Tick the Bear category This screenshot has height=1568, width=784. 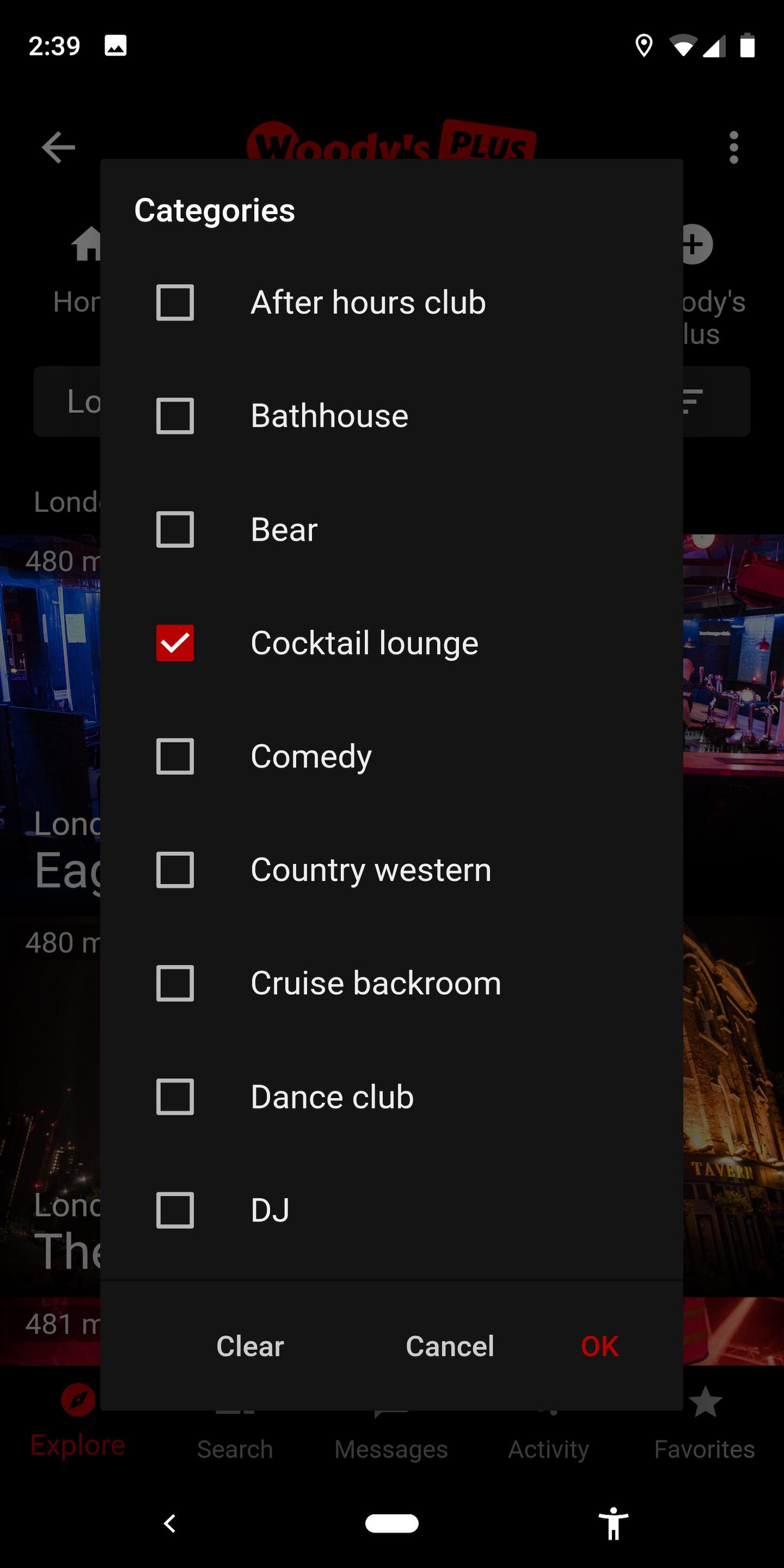tap(175, 530)
